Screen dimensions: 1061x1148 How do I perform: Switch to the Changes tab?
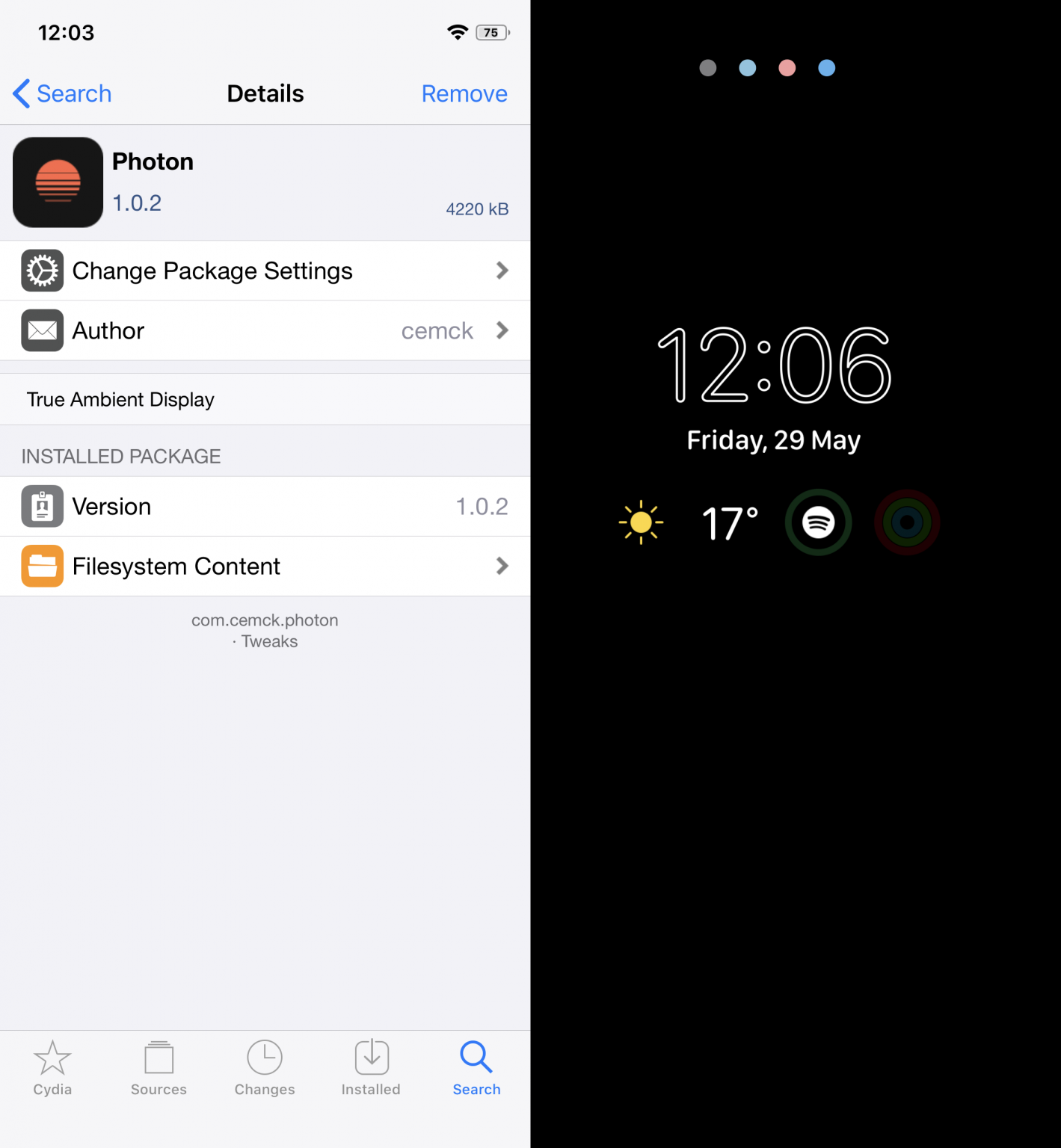pyautogui.click(x=265, y=1069)
